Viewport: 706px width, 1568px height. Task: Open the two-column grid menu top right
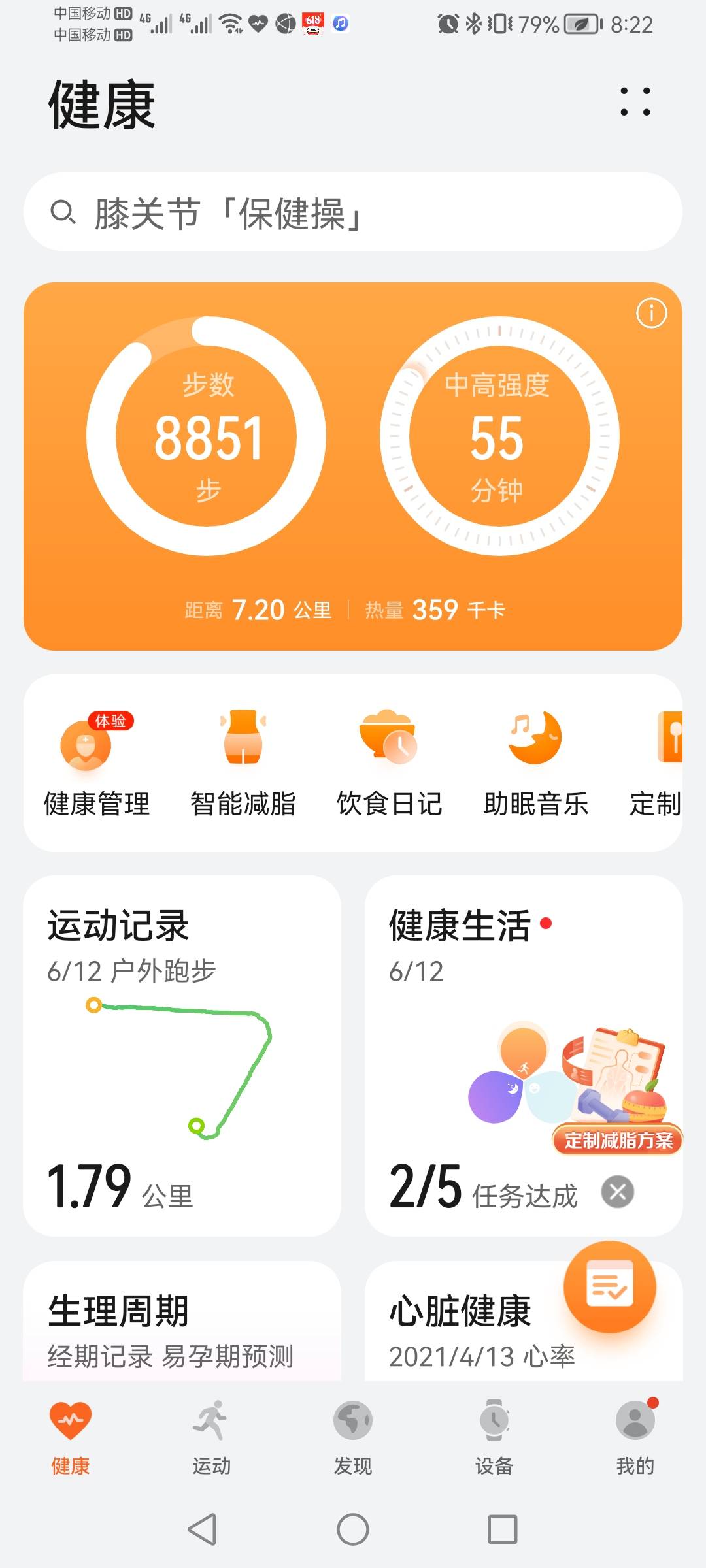(x=635, y=103)
